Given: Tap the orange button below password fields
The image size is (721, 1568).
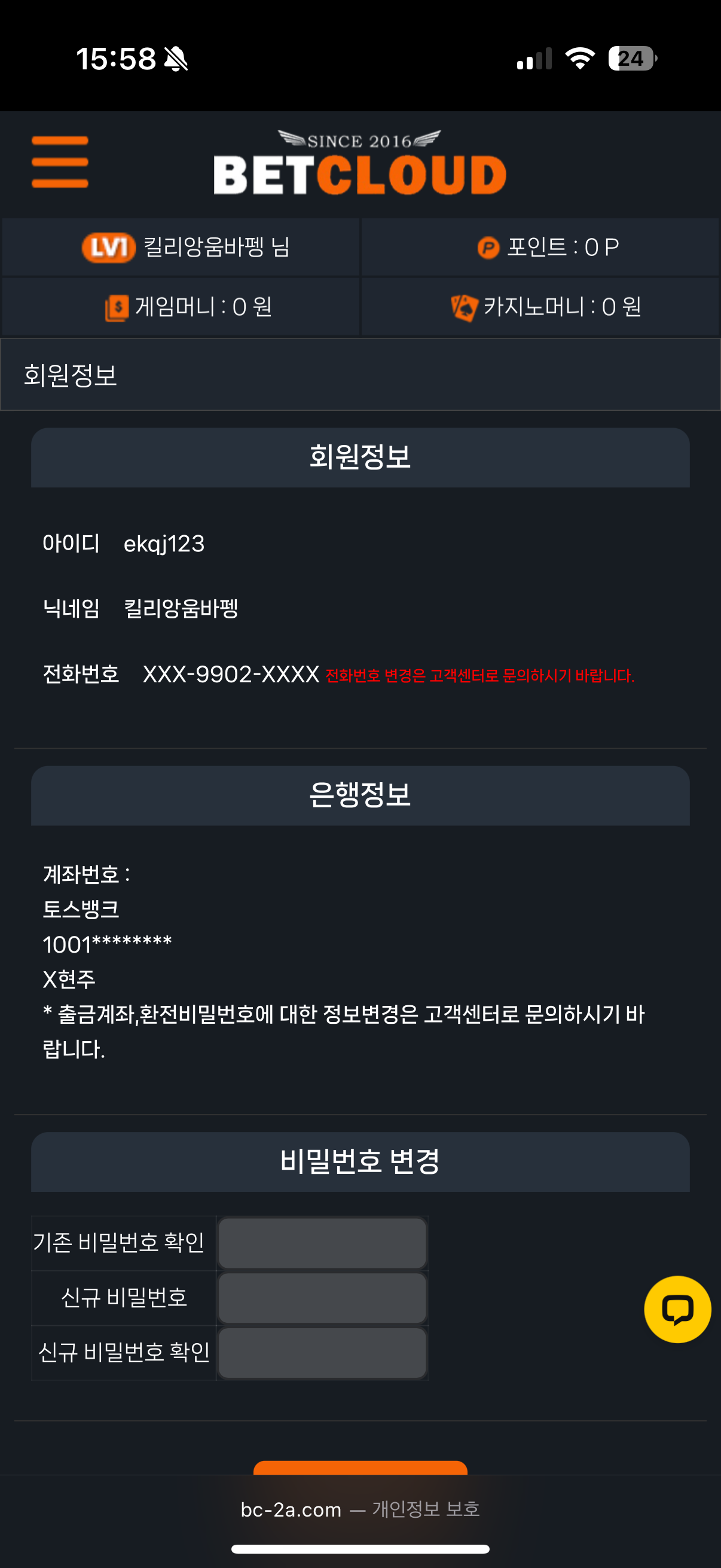Looking at the screenshot, I should click(x=360, y=1468).
